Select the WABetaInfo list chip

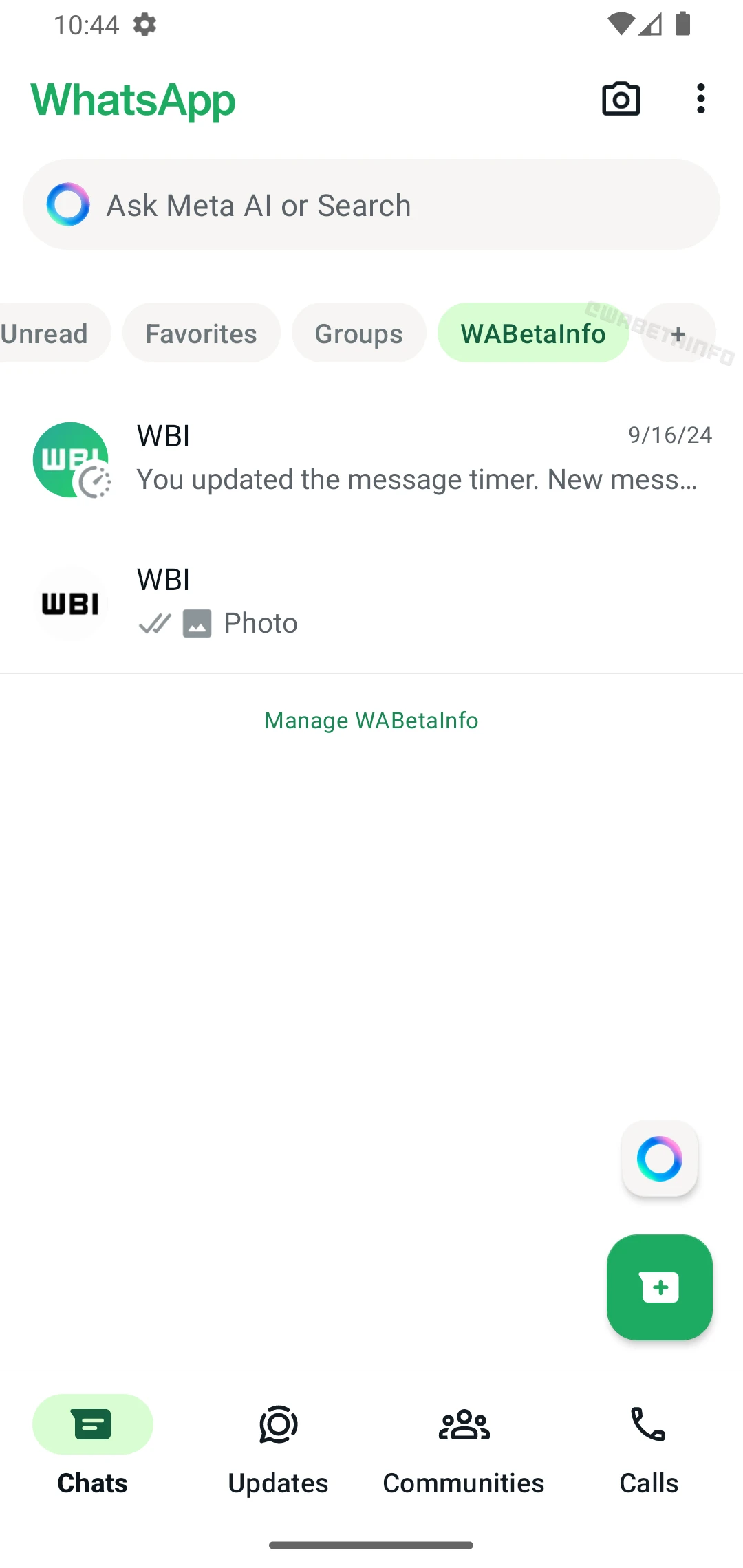532,334
